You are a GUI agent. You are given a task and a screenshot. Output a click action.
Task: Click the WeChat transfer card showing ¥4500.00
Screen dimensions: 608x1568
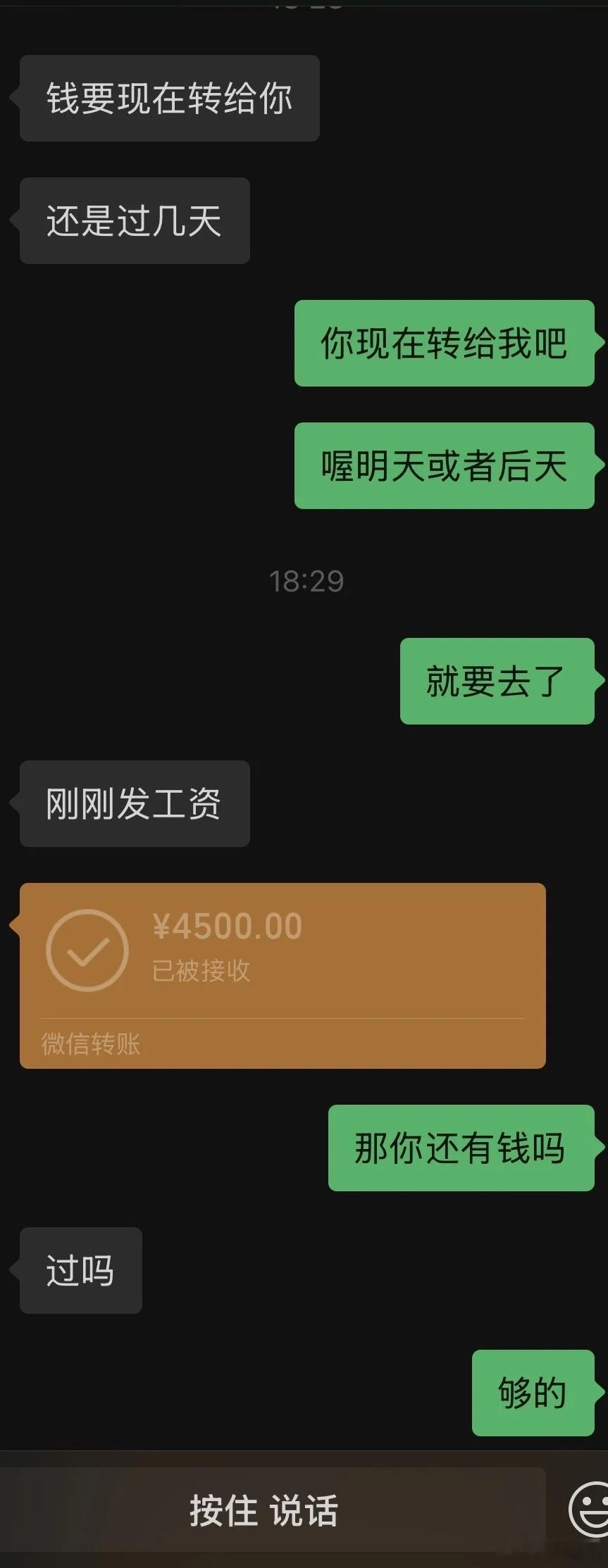(282, 975)
